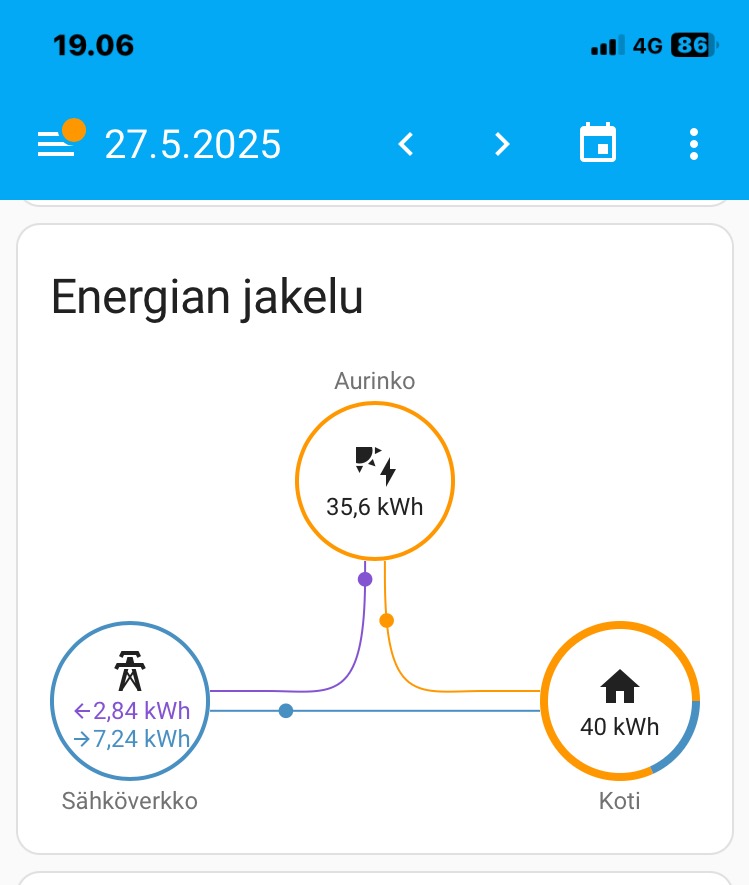
Task: Go to the next day
Action: click(x=502, y=145)
